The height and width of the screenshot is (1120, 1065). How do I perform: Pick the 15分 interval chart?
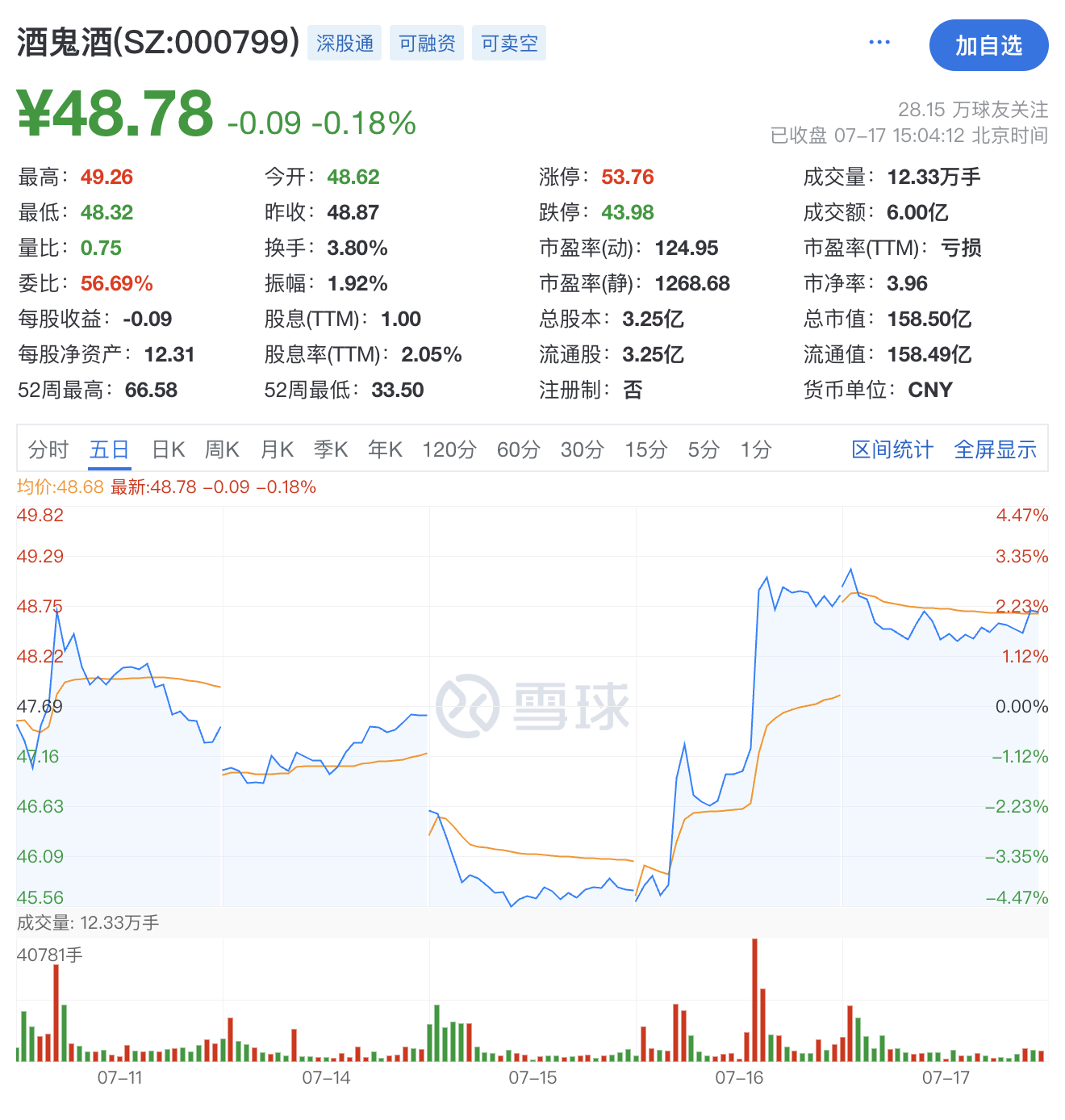(x=646, y=449)
